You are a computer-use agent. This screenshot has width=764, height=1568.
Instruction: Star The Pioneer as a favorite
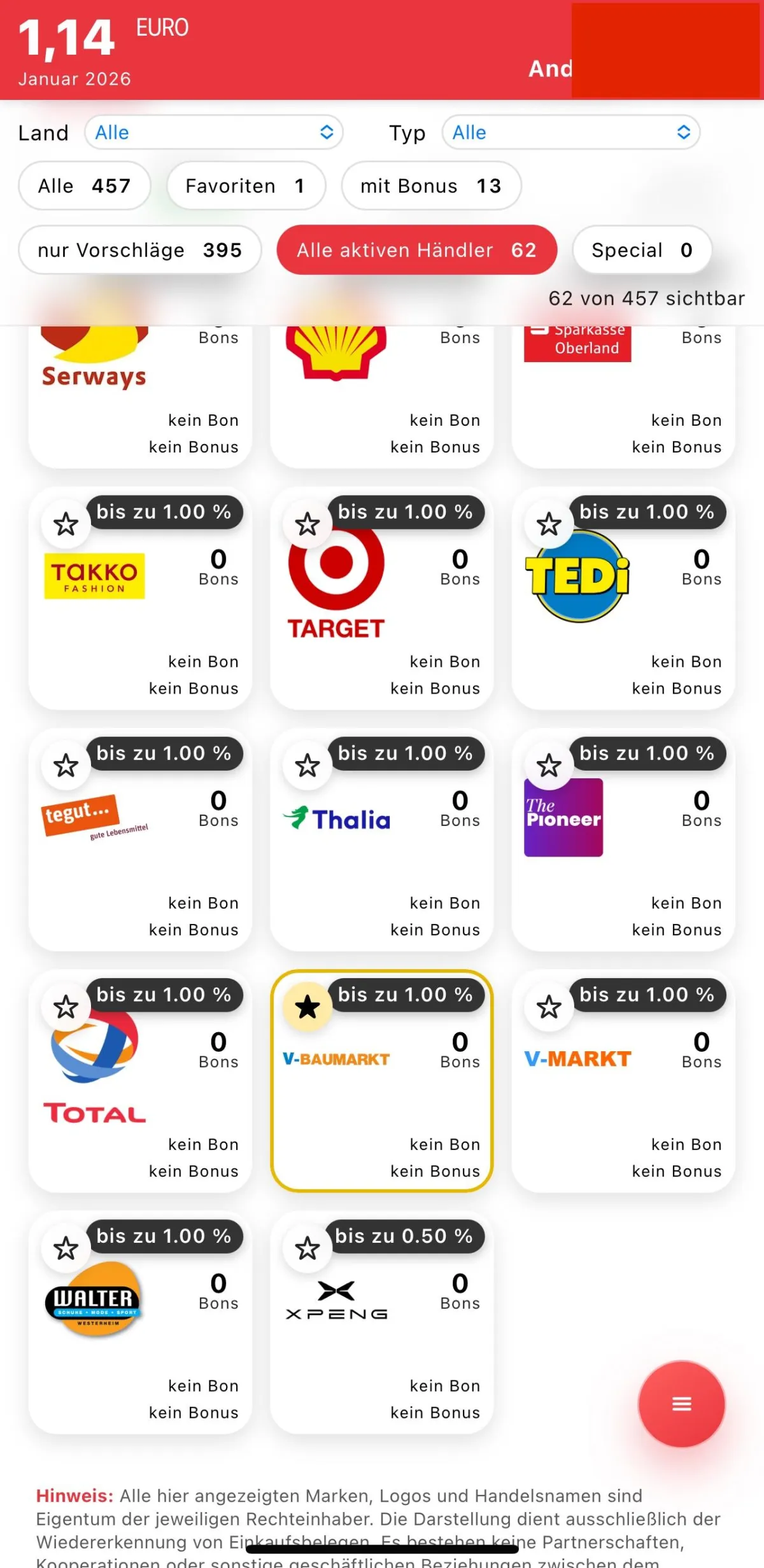tap(549, 766)
